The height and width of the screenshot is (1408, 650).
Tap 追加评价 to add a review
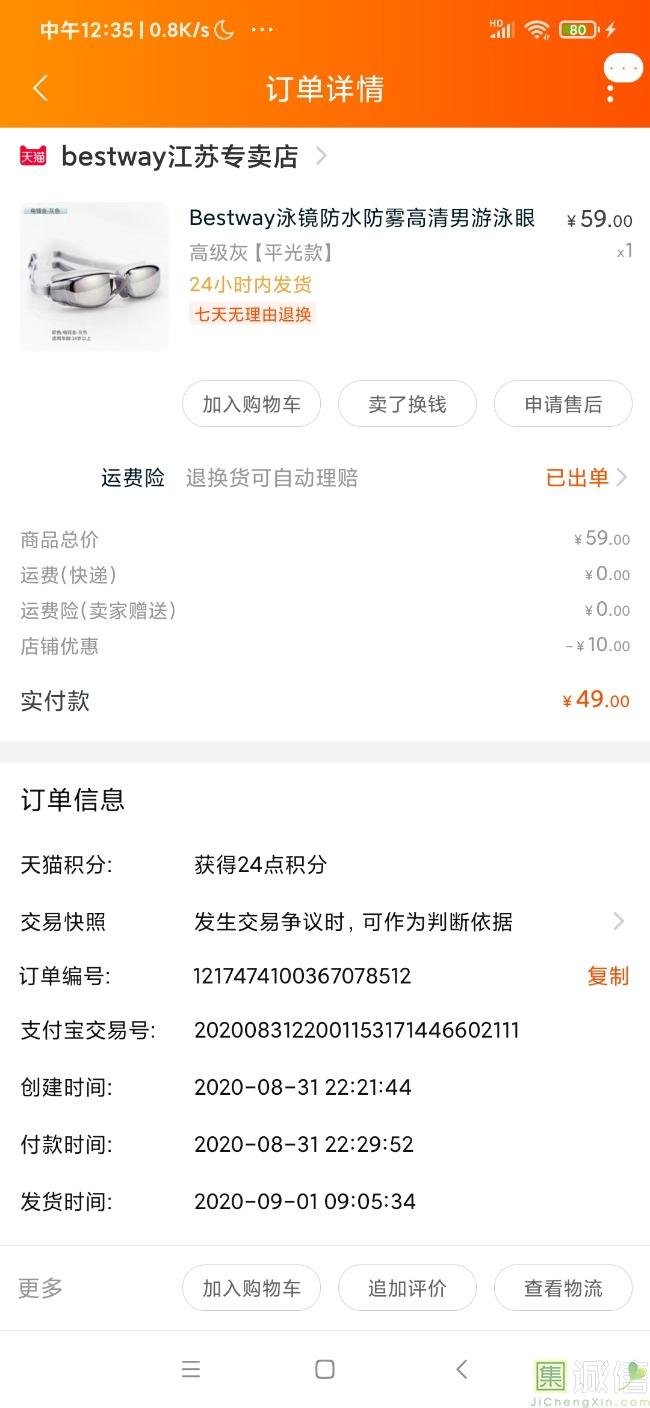407,1288
